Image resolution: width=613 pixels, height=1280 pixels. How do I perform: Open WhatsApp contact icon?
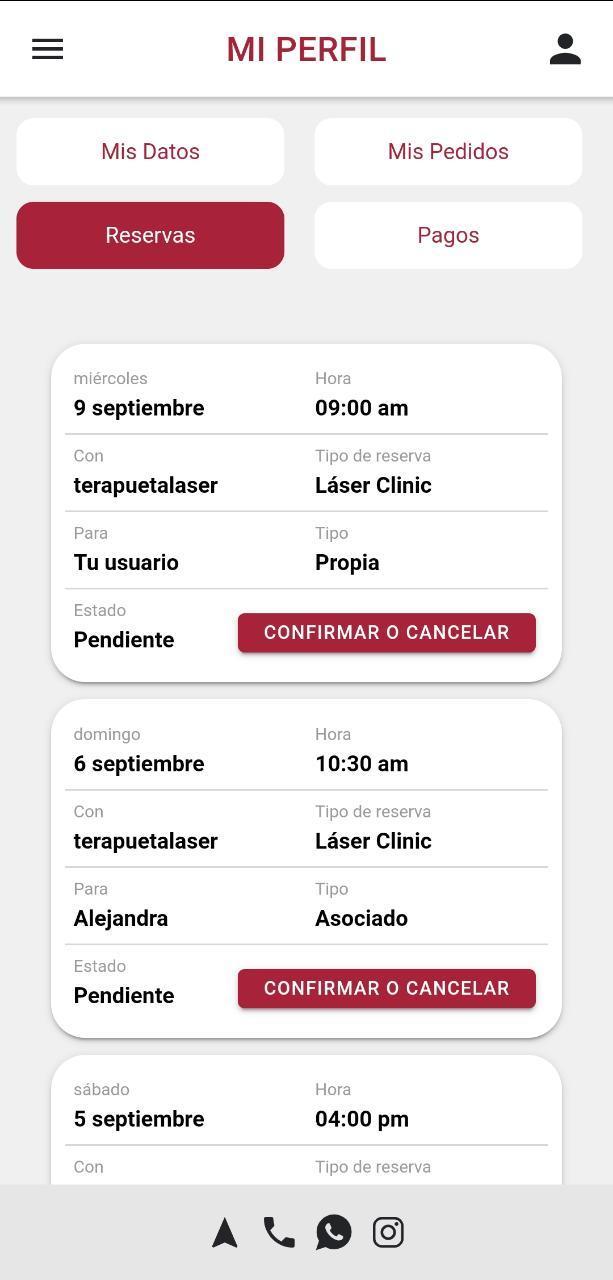(334, 1233)
